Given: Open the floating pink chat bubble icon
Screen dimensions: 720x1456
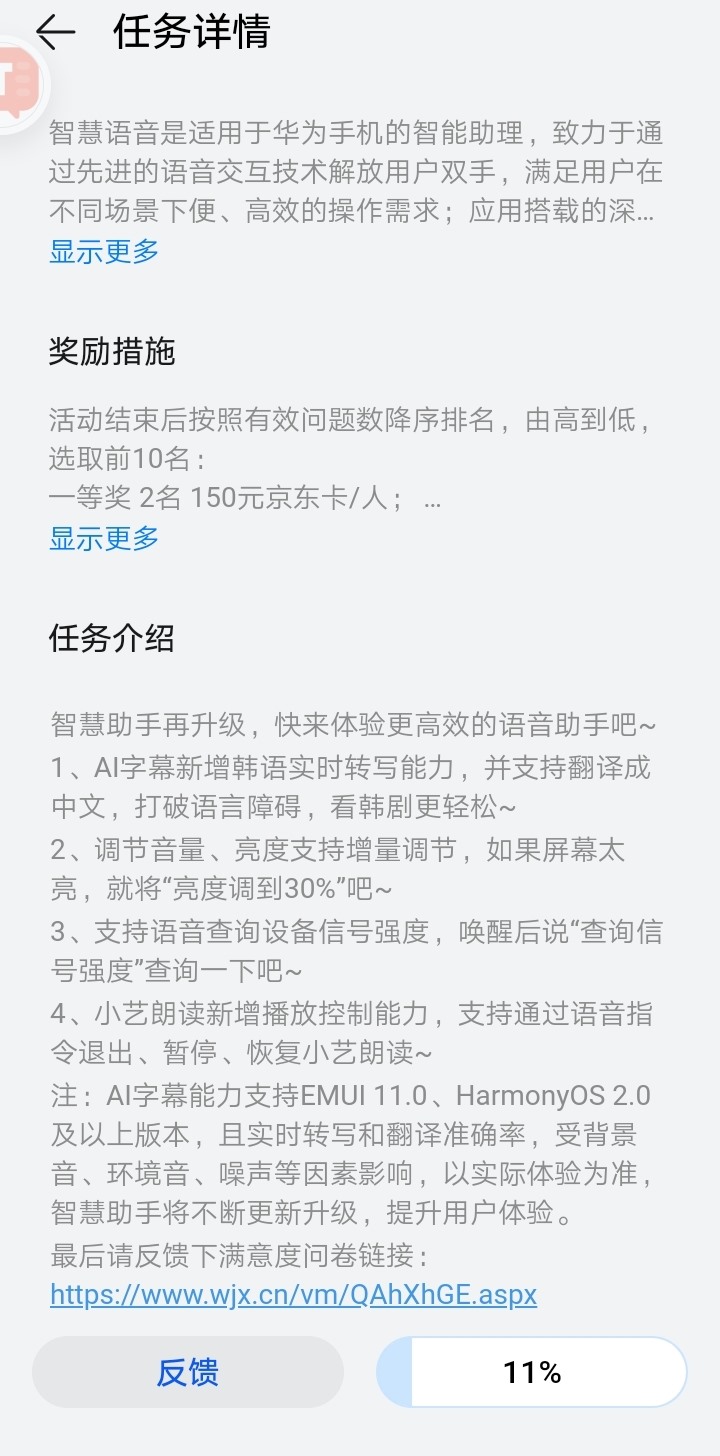Looking at the screenshot, I should (18, 82).
